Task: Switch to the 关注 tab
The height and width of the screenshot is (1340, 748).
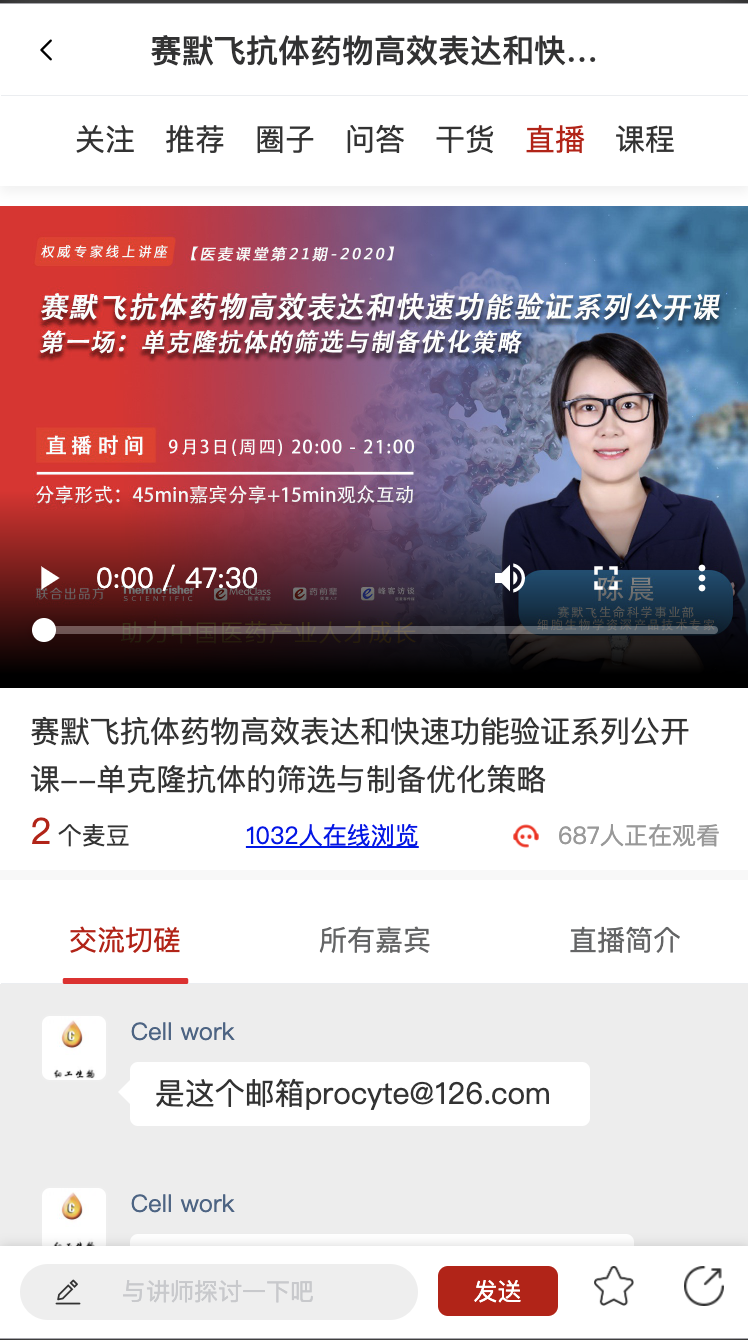Action: [x=105, y=140]
